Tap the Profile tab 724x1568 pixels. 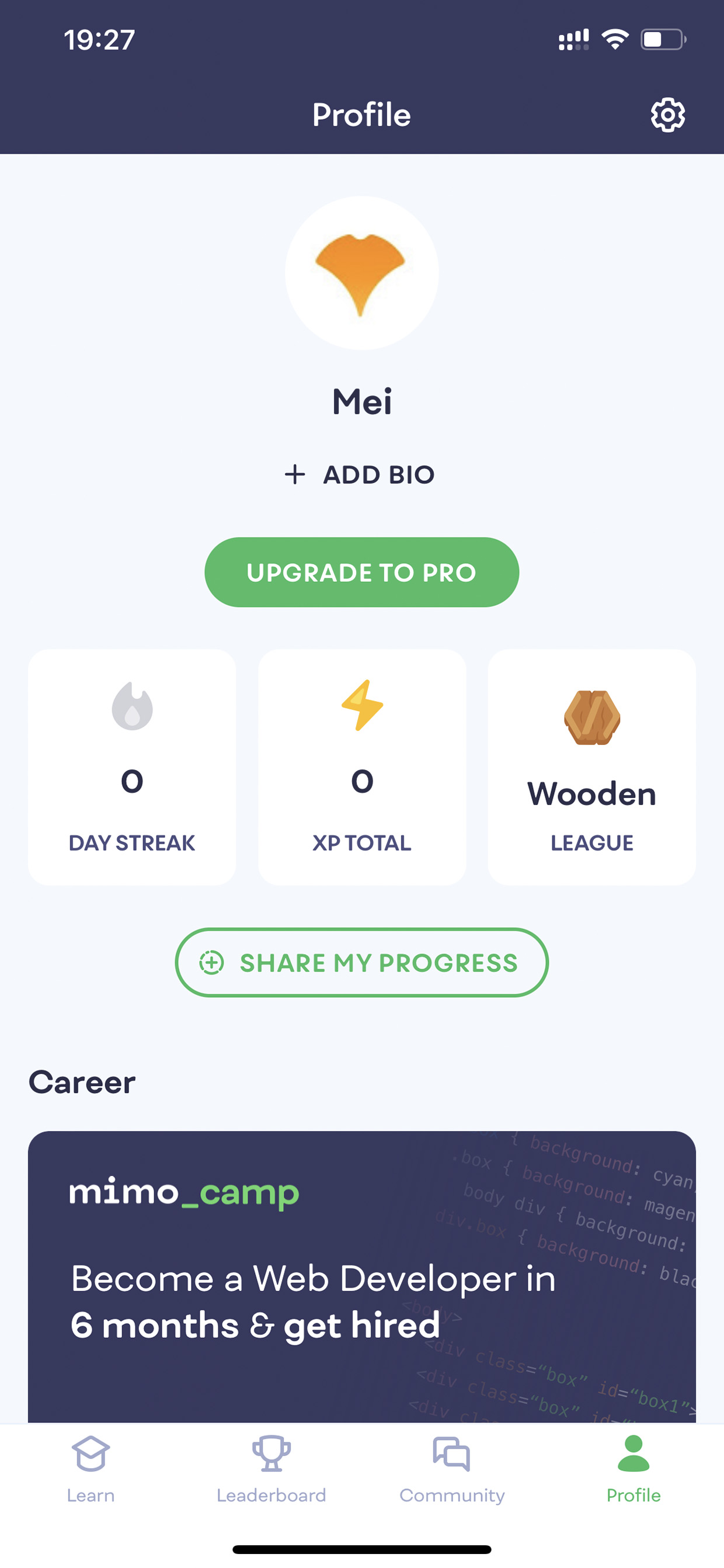point(633,1469)
